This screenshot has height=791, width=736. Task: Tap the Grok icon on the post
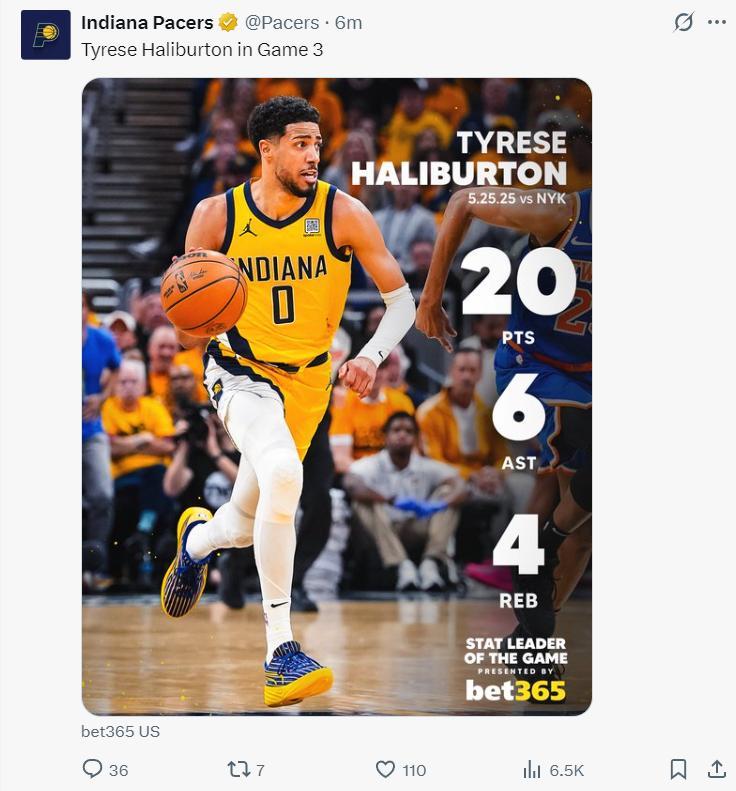tap(683, 22)
